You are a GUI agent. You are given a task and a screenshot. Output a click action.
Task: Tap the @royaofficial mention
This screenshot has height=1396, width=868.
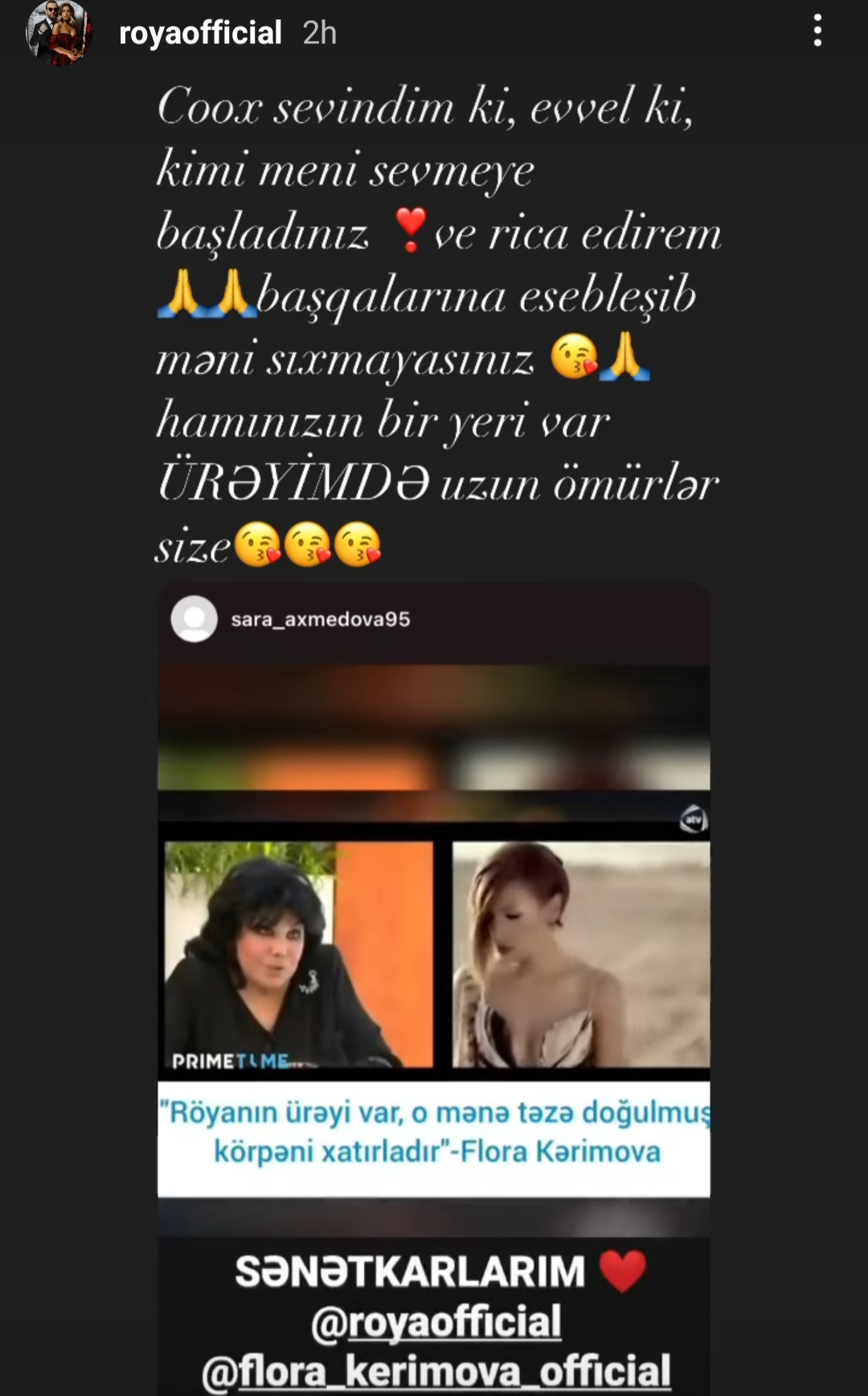(x=436, y=1322)
